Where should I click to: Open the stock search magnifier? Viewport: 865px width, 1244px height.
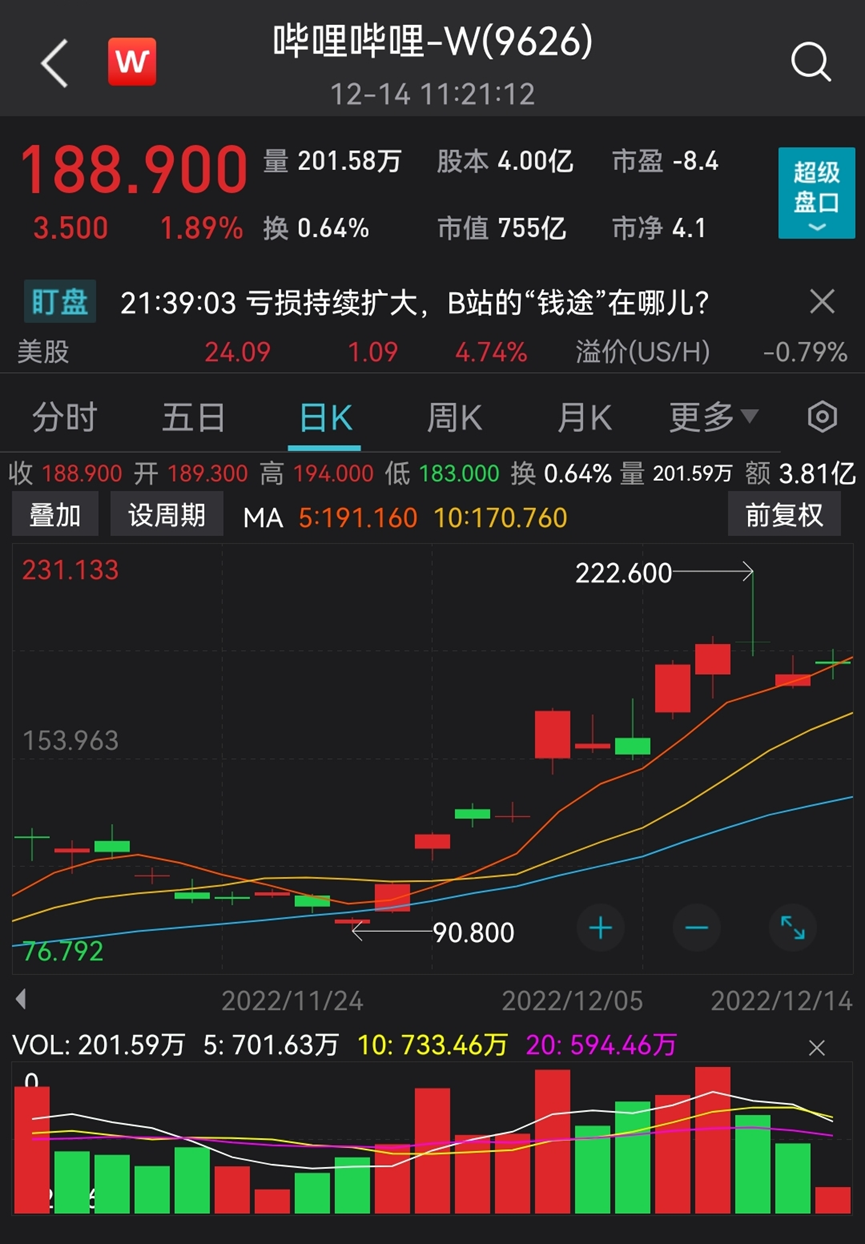click(810, 62)
